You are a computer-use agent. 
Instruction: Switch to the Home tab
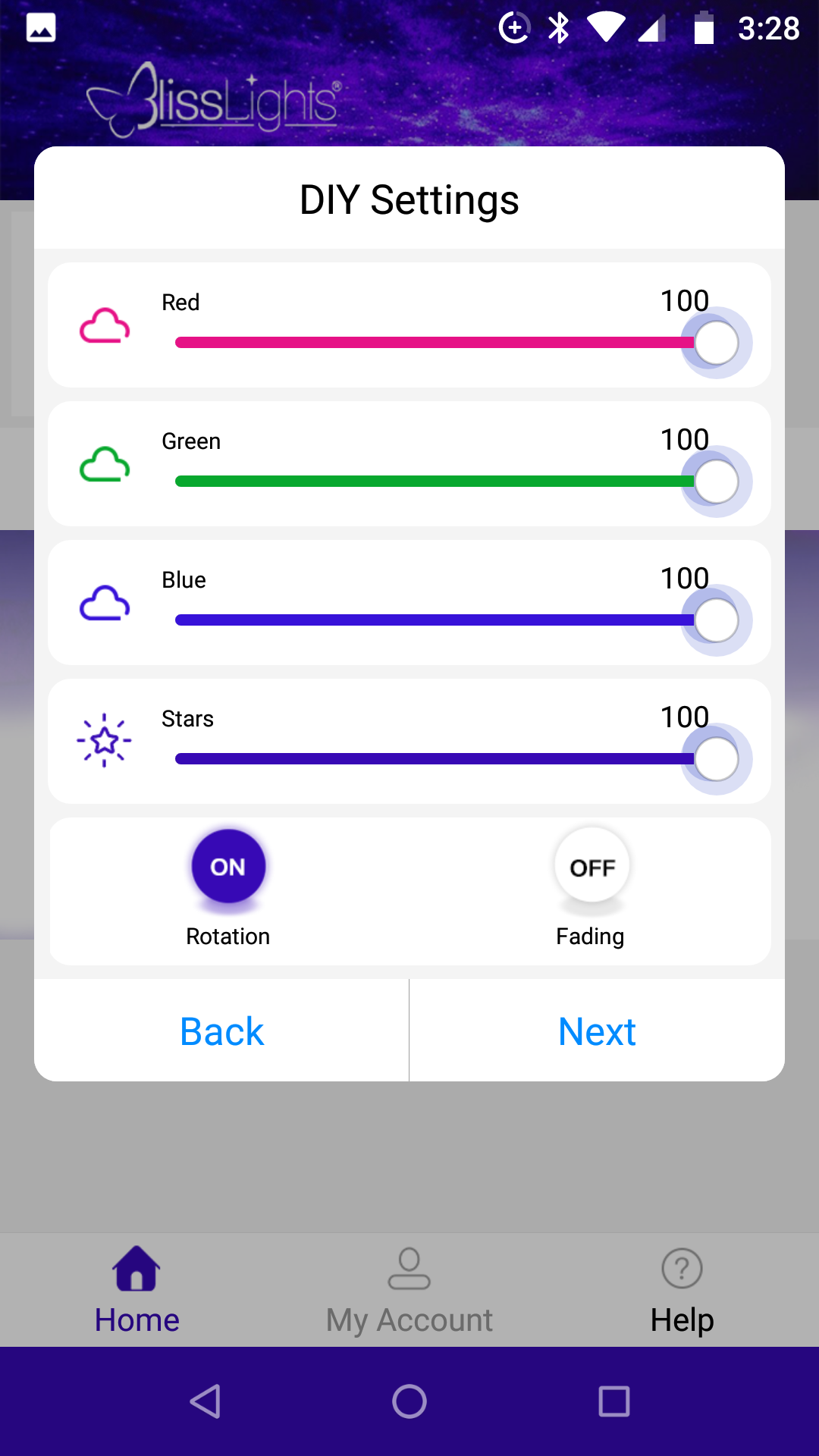136,1289
